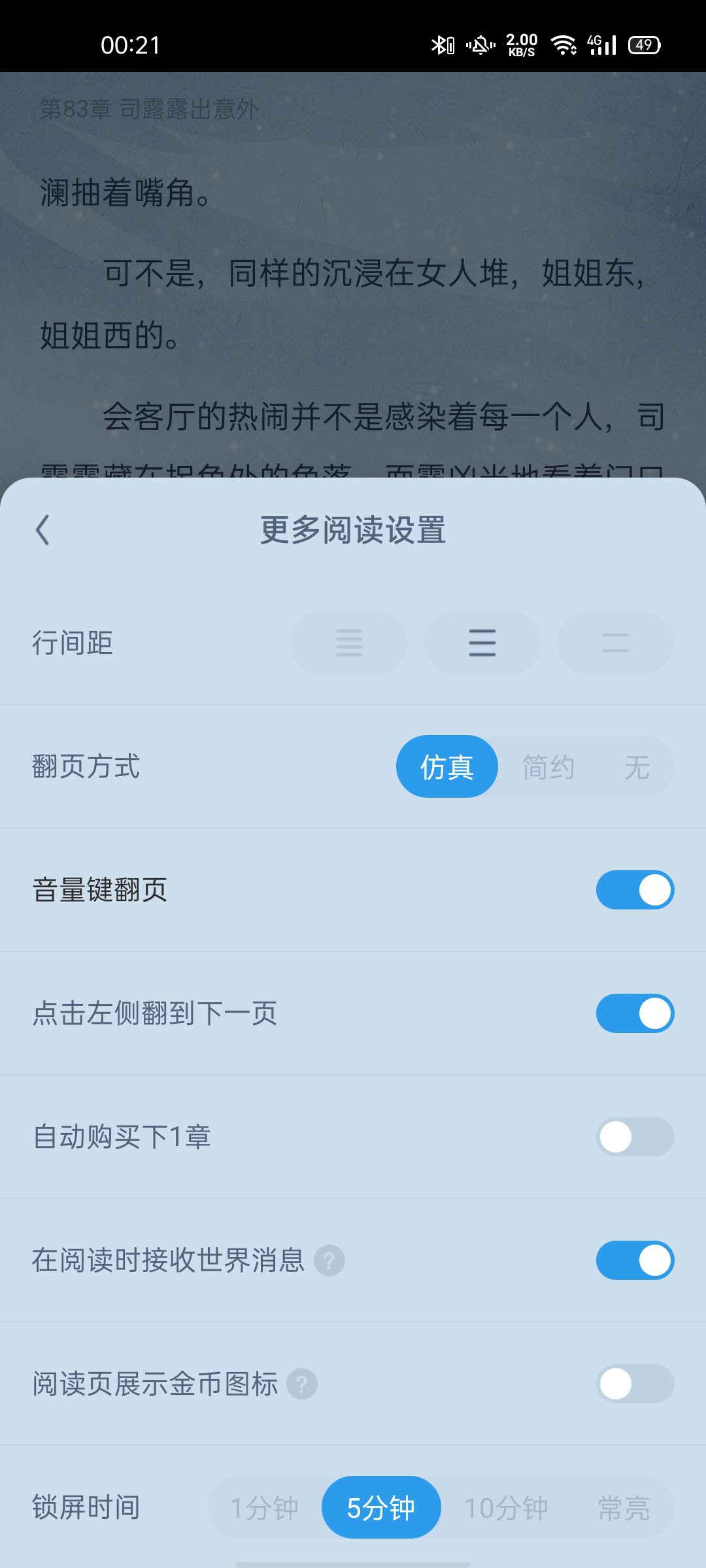Set lock screen time to 10分钟
The height and width of the screenshot is (1568, 706).
(x=506, y=1508)
